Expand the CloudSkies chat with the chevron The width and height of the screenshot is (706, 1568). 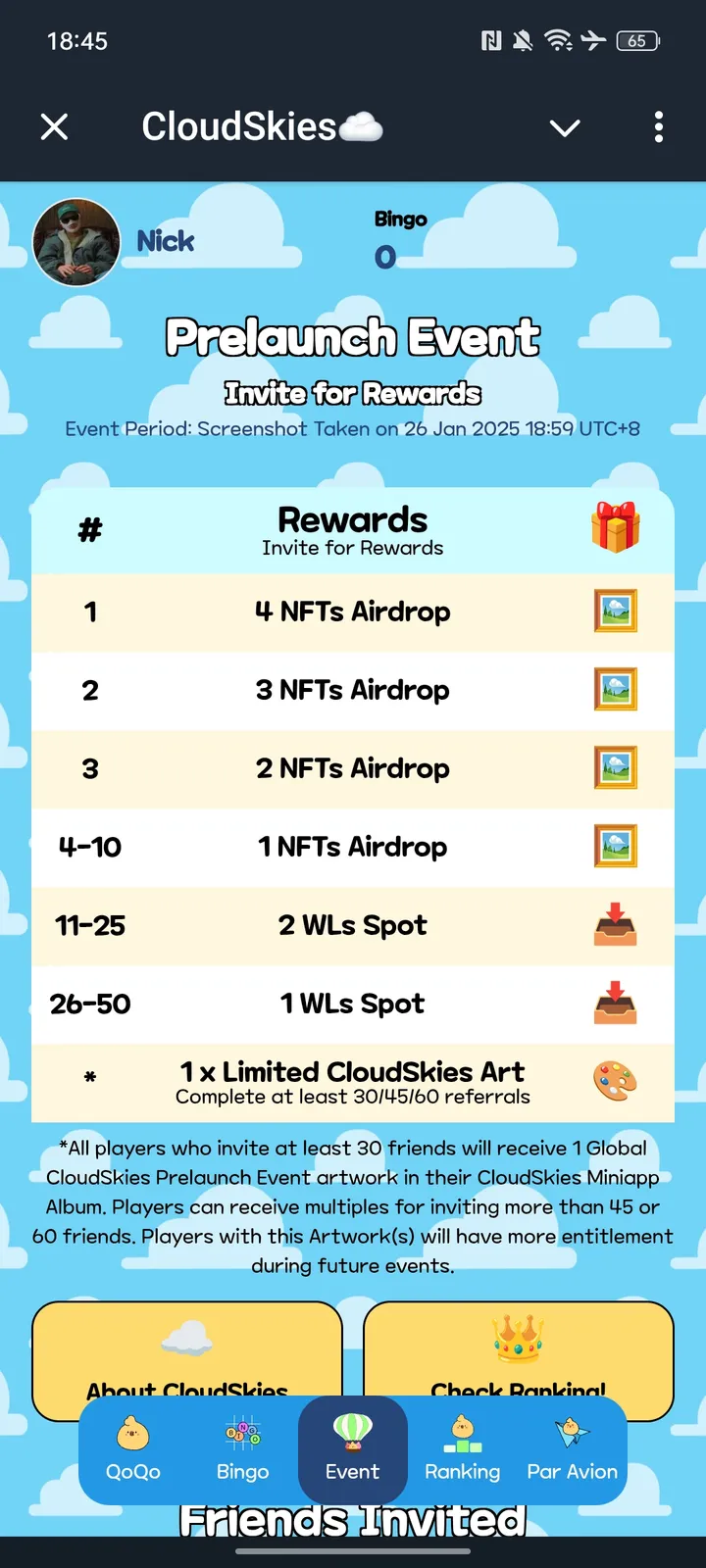(x=565, y=127)
